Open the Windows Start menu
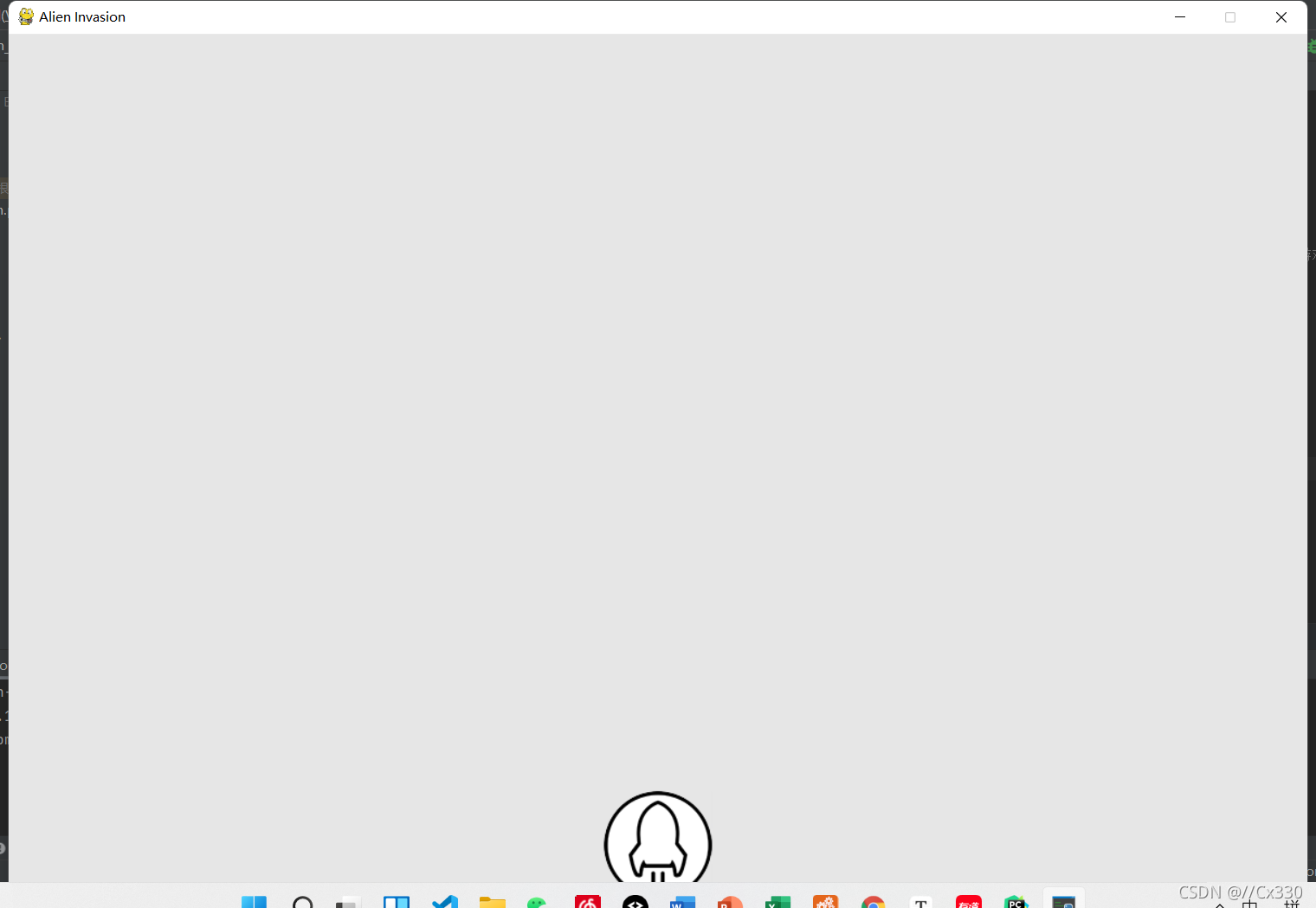 [x=254, y=902]
